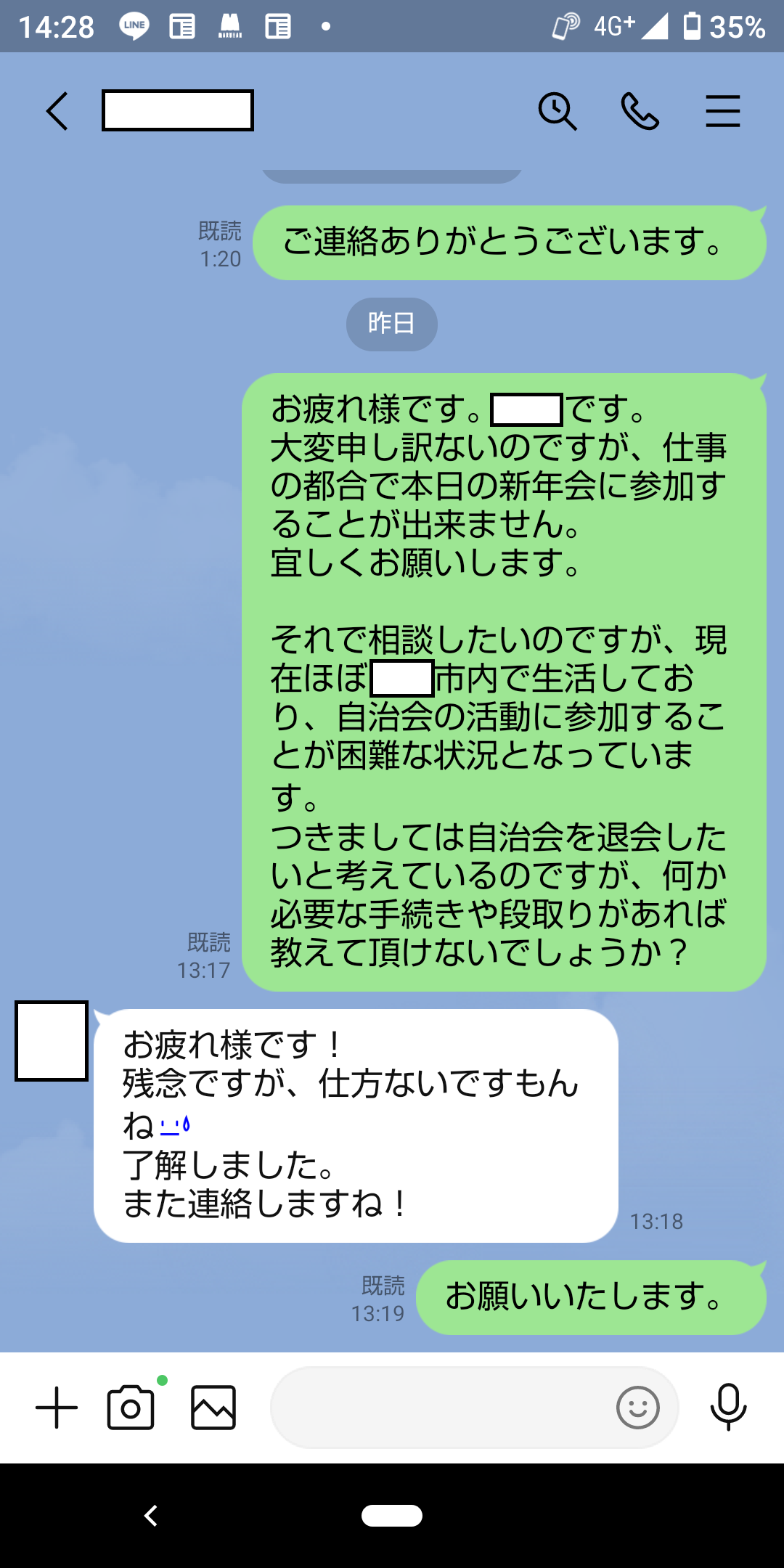Tap the system back button
This screenshot has width=784, height=1568.
click(x=151, y=1516)
